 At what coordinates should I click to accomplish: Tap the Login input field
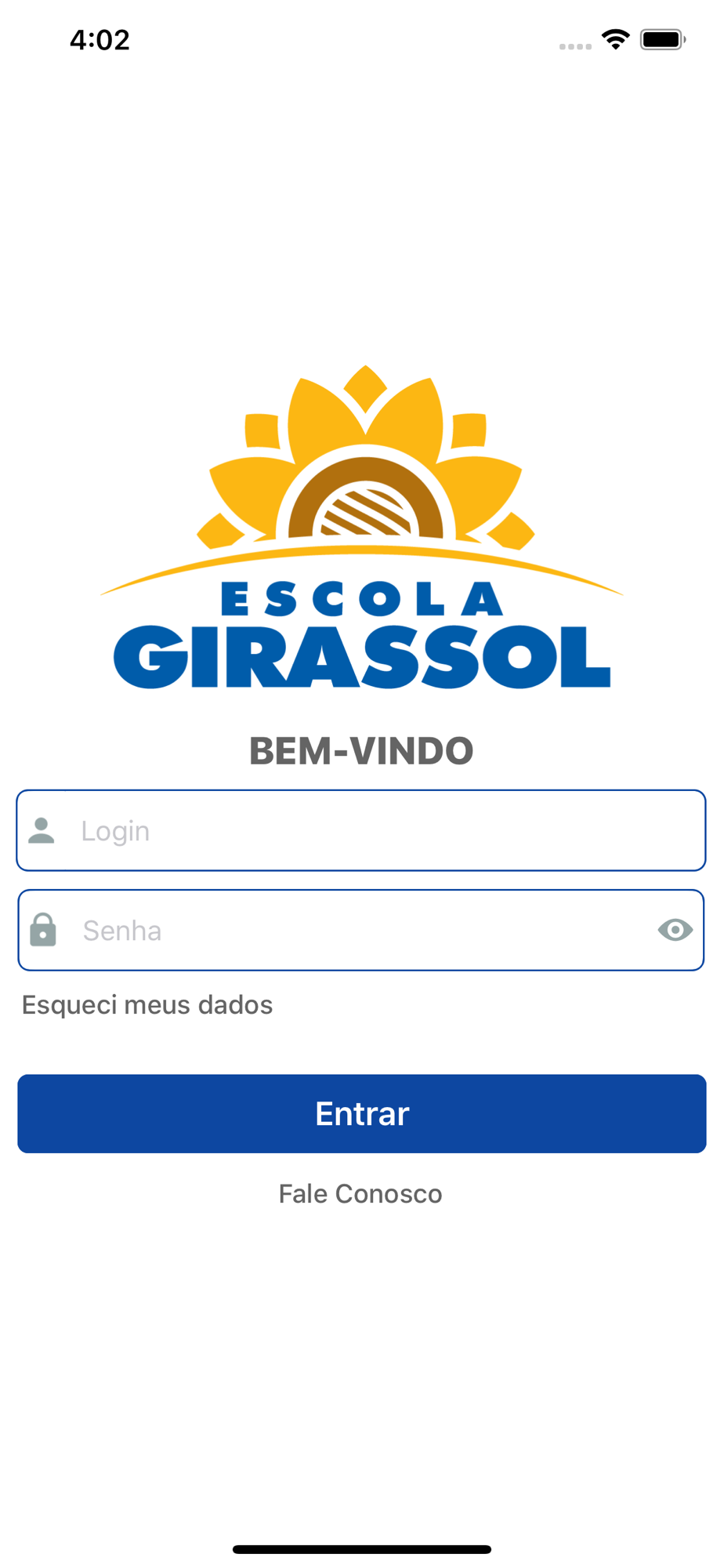[361, 830]
